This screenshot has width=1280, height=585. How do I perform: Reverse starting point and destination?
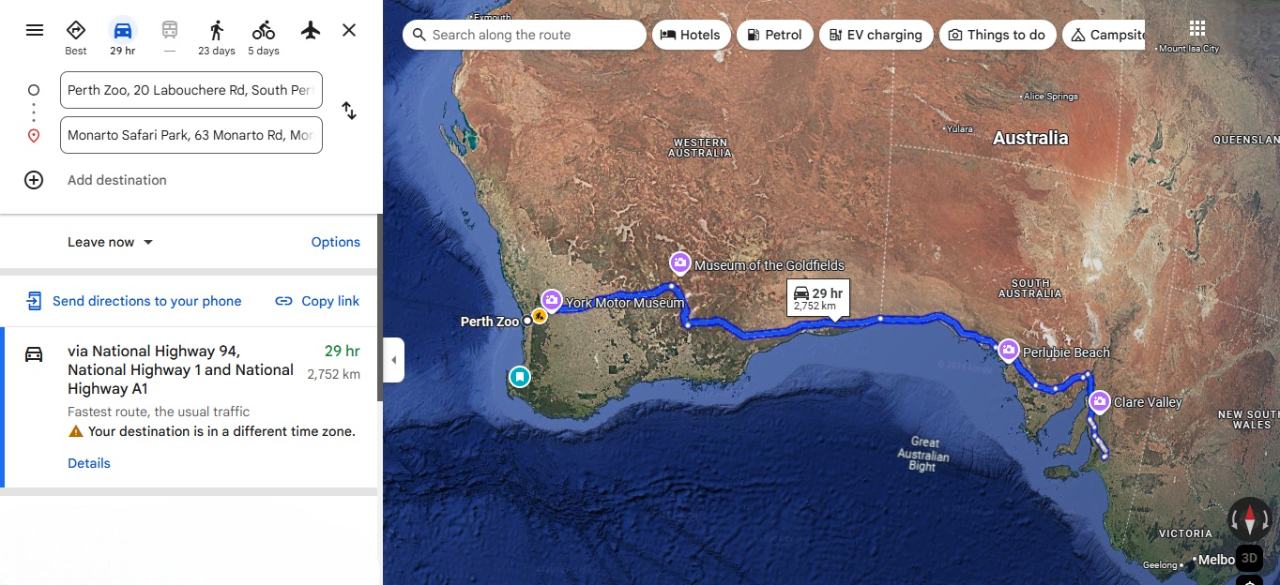click(349, 111)
